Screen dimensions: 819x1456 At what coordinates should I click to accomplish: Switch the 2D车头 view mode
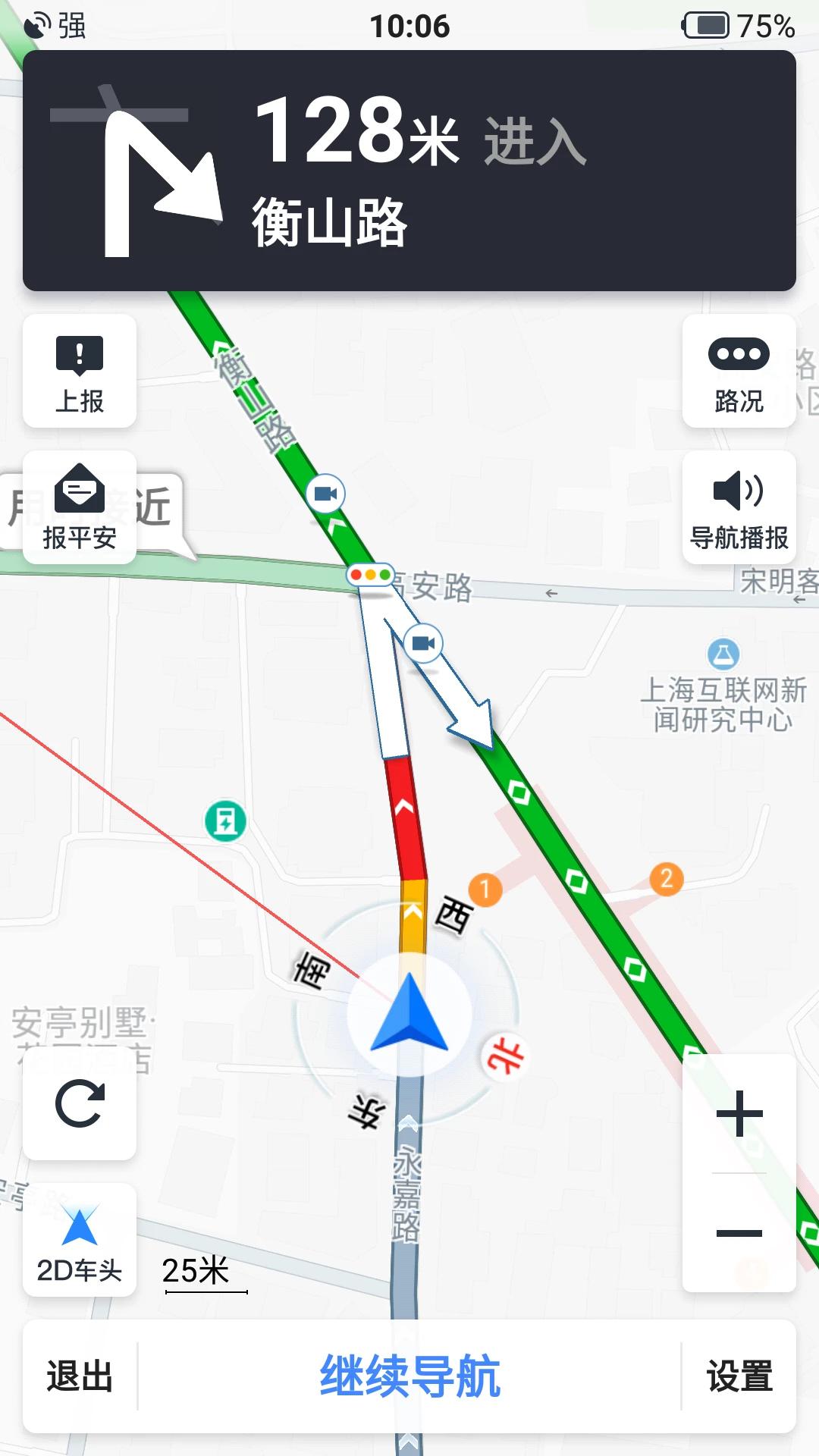pos(80,1240)
